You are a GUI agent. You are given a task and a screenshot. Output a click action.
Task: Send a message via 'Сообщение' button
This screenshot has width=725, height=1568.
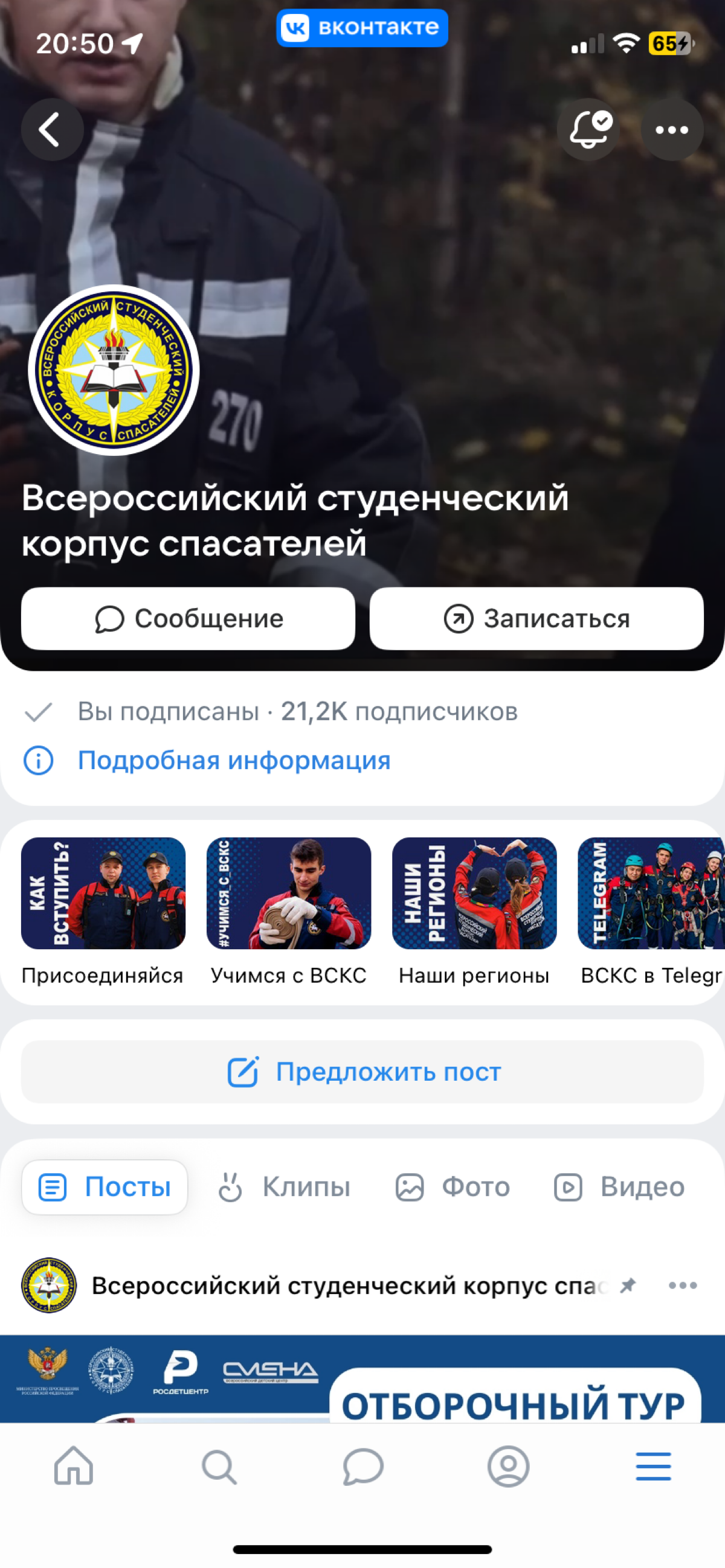188,618
